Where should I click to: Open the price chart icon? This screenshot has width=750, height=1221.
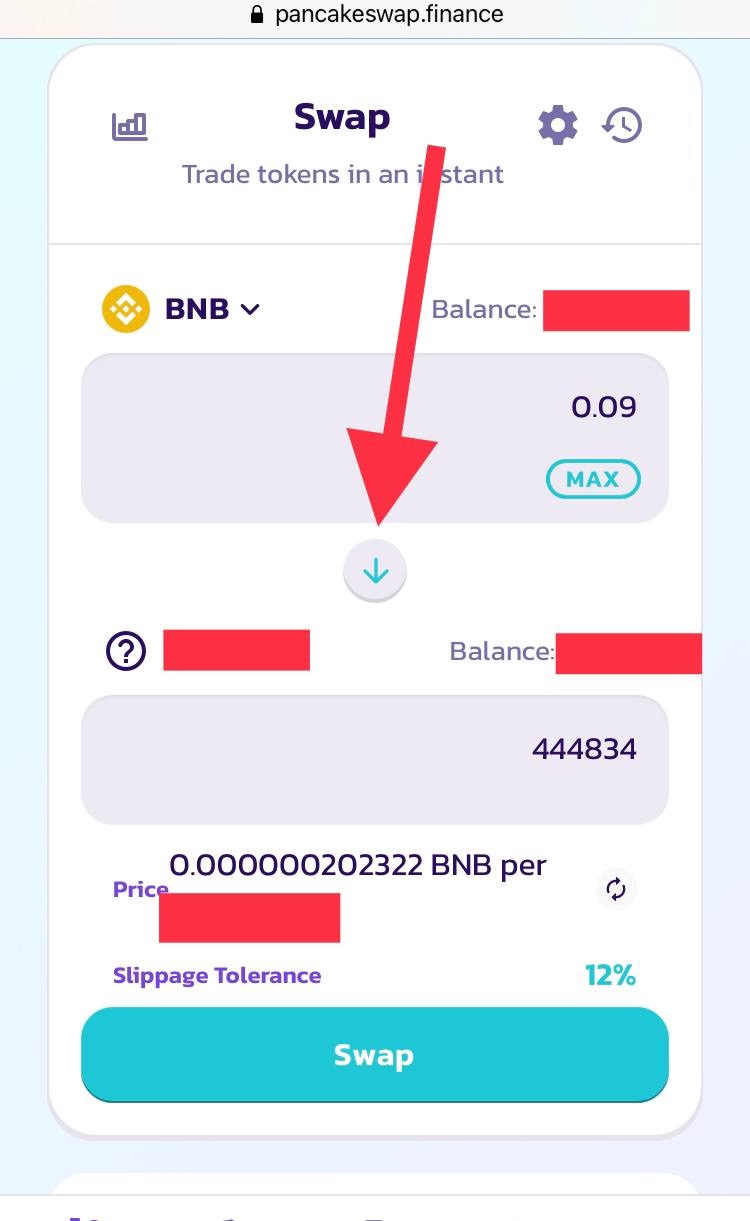click(x=129, y=126)
